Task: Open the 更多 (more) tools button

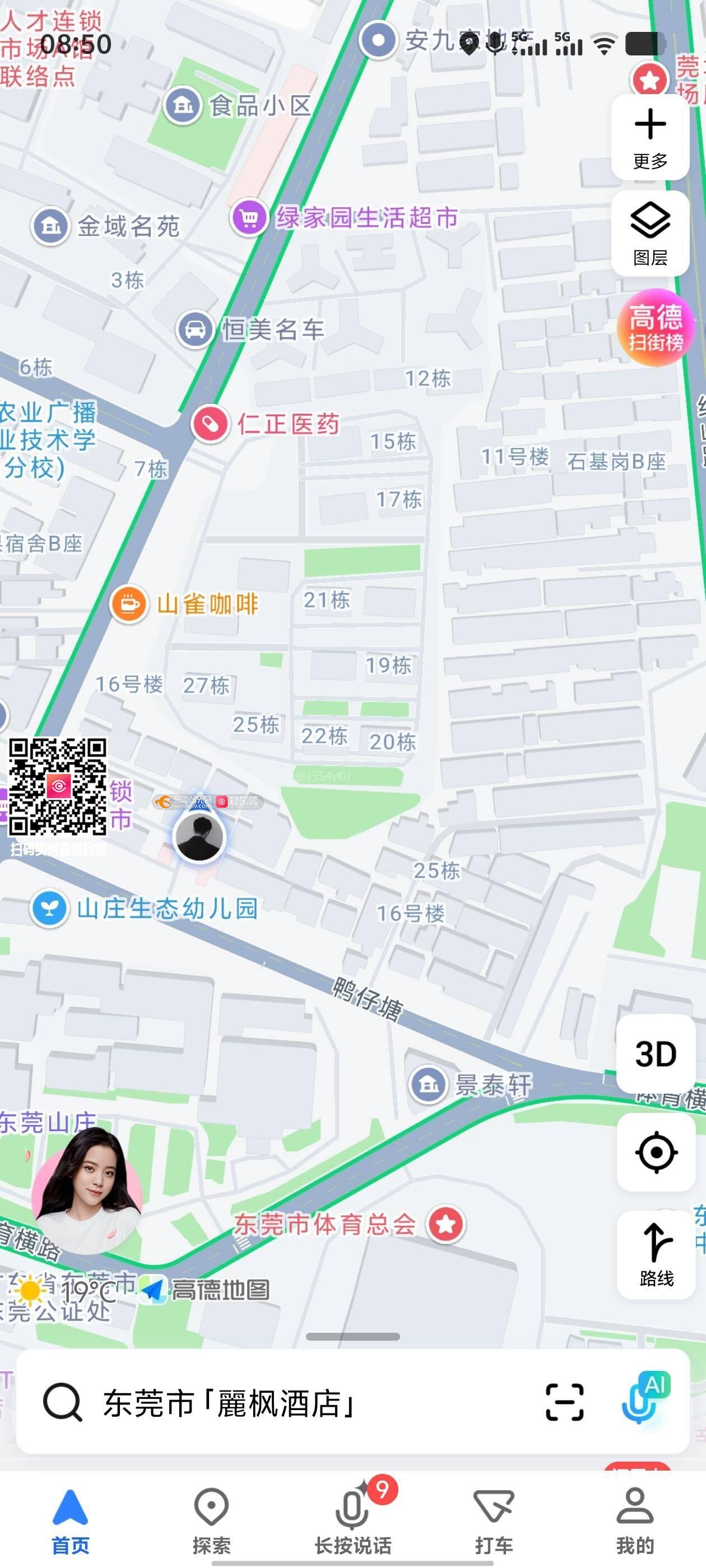Action: (x=650, y=137)
